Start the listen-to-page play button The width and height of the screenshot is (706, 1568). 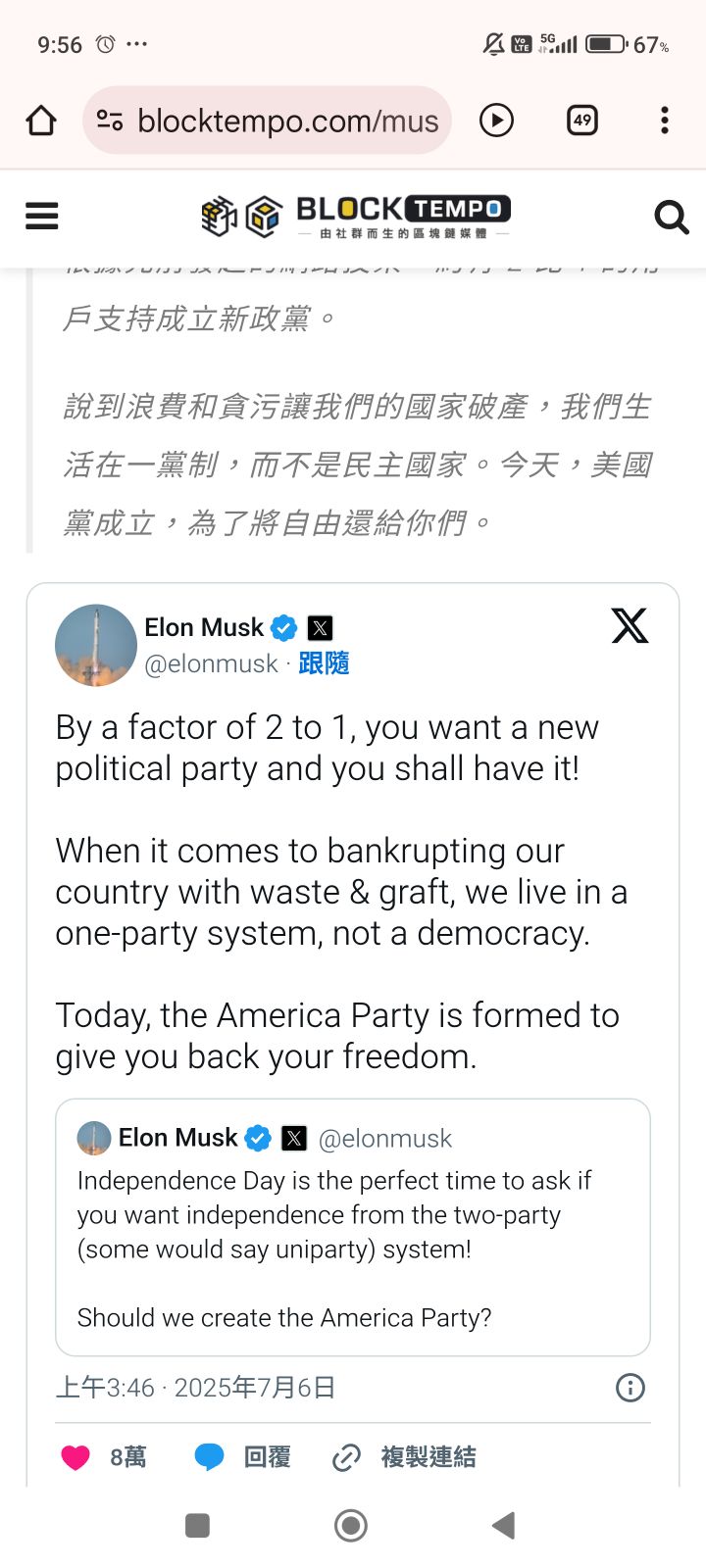point(496,121)
